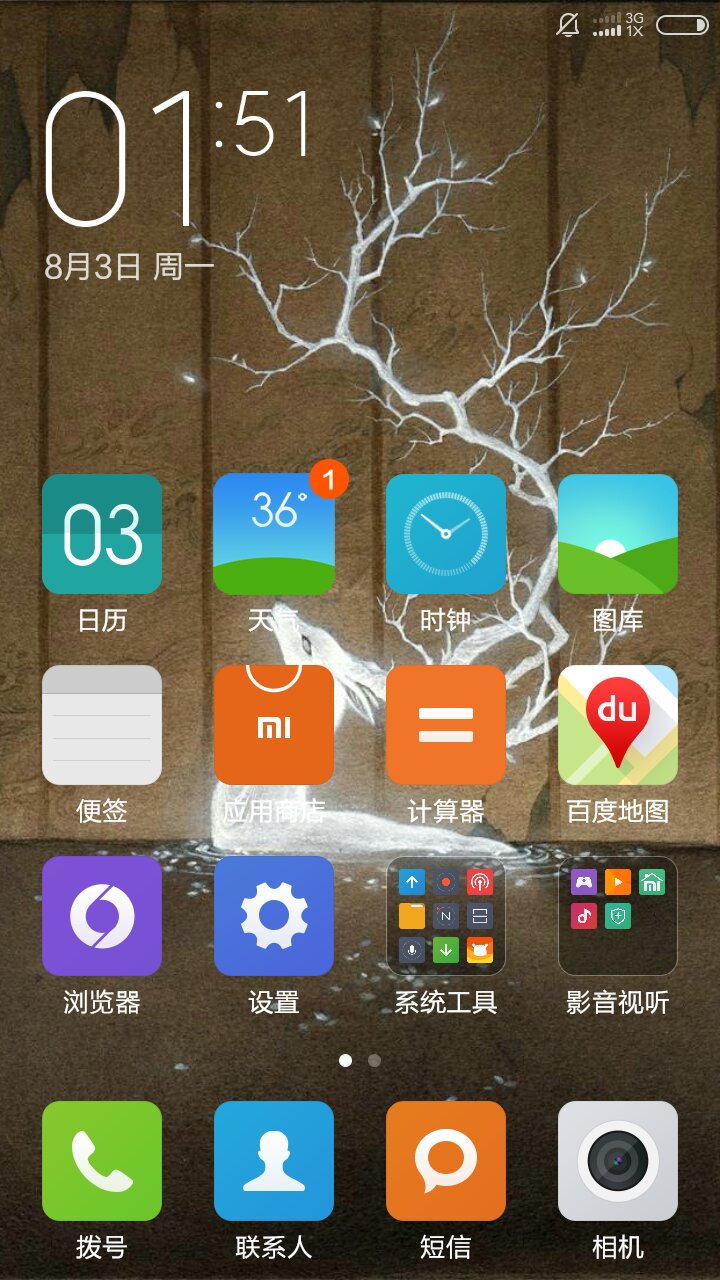
Task: Go to the second home screen page dot
Action: [x=374, y=1060]
